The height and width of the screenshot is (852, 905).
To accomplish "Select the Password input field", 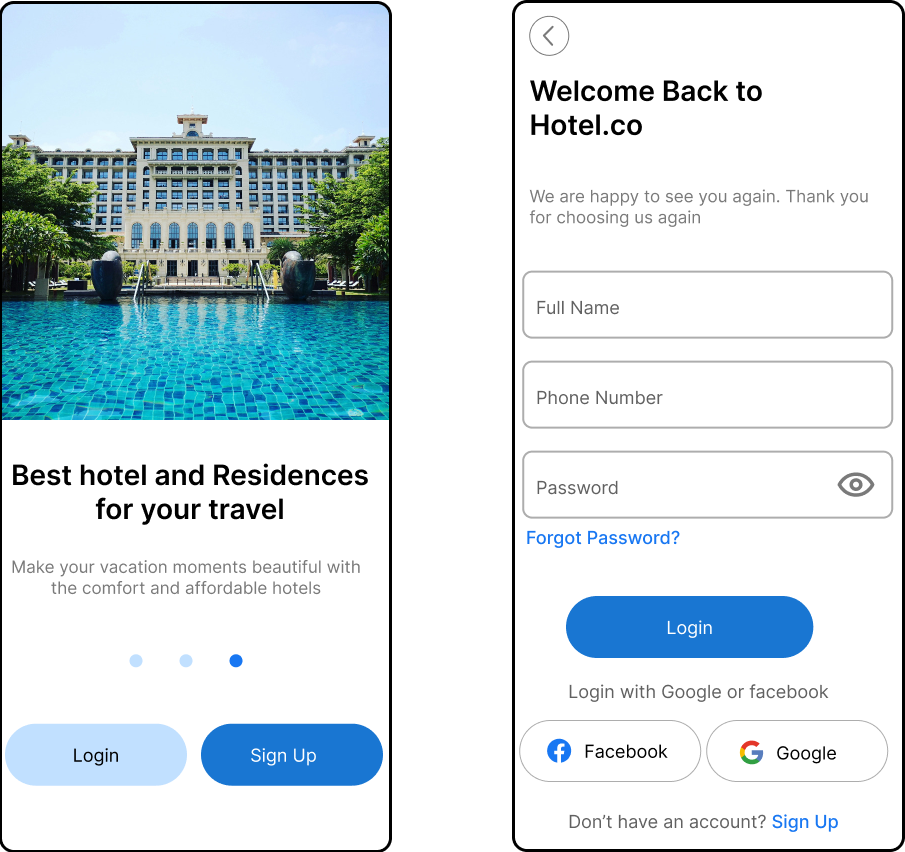I will 680,486.
